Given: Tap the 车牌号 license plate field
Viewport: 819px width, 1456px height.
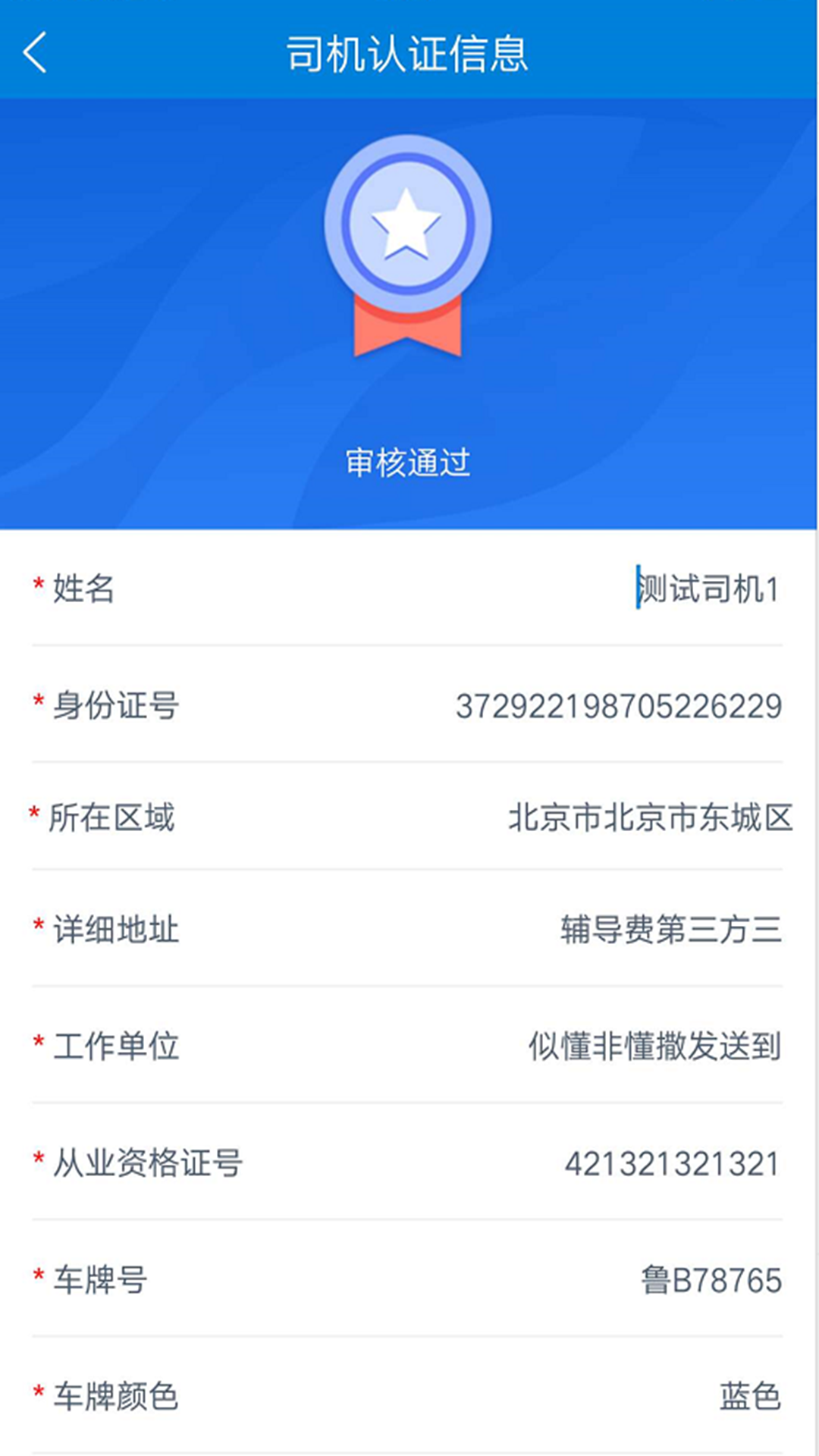Looking at the screenshot, I should click(711, 1280).
